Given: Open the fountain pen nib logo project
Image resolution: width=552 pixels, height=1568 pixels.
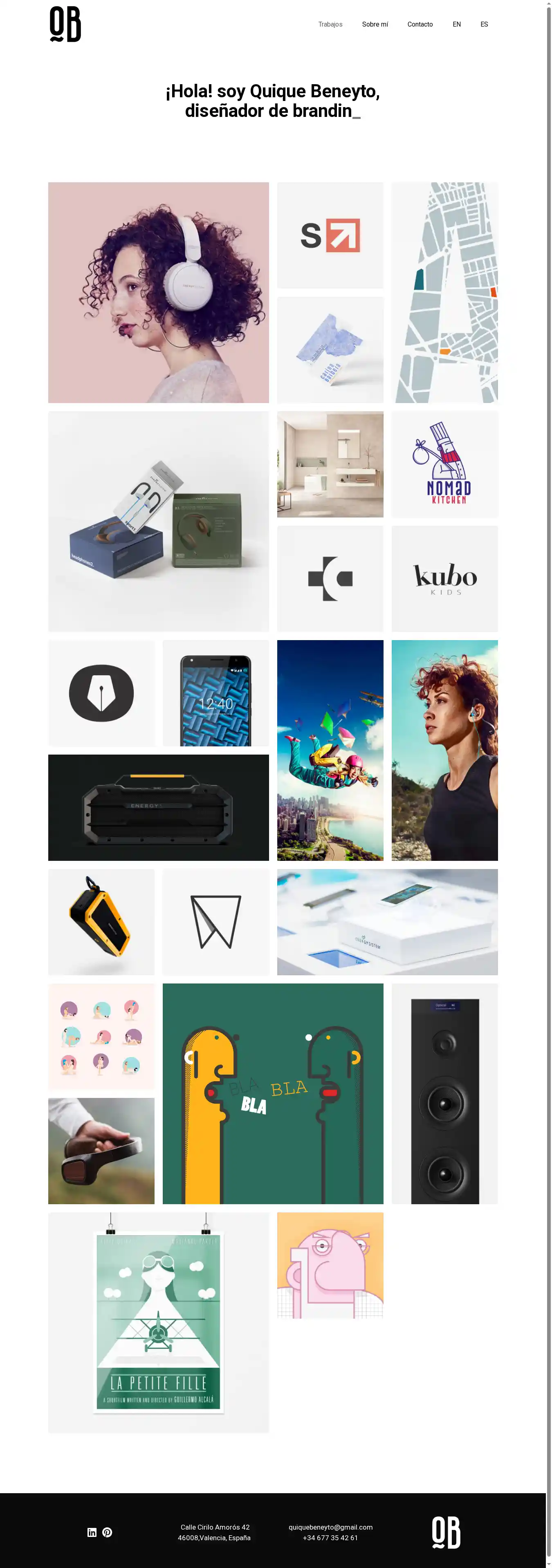Looking at the screenshot, I should click(101, 693).
